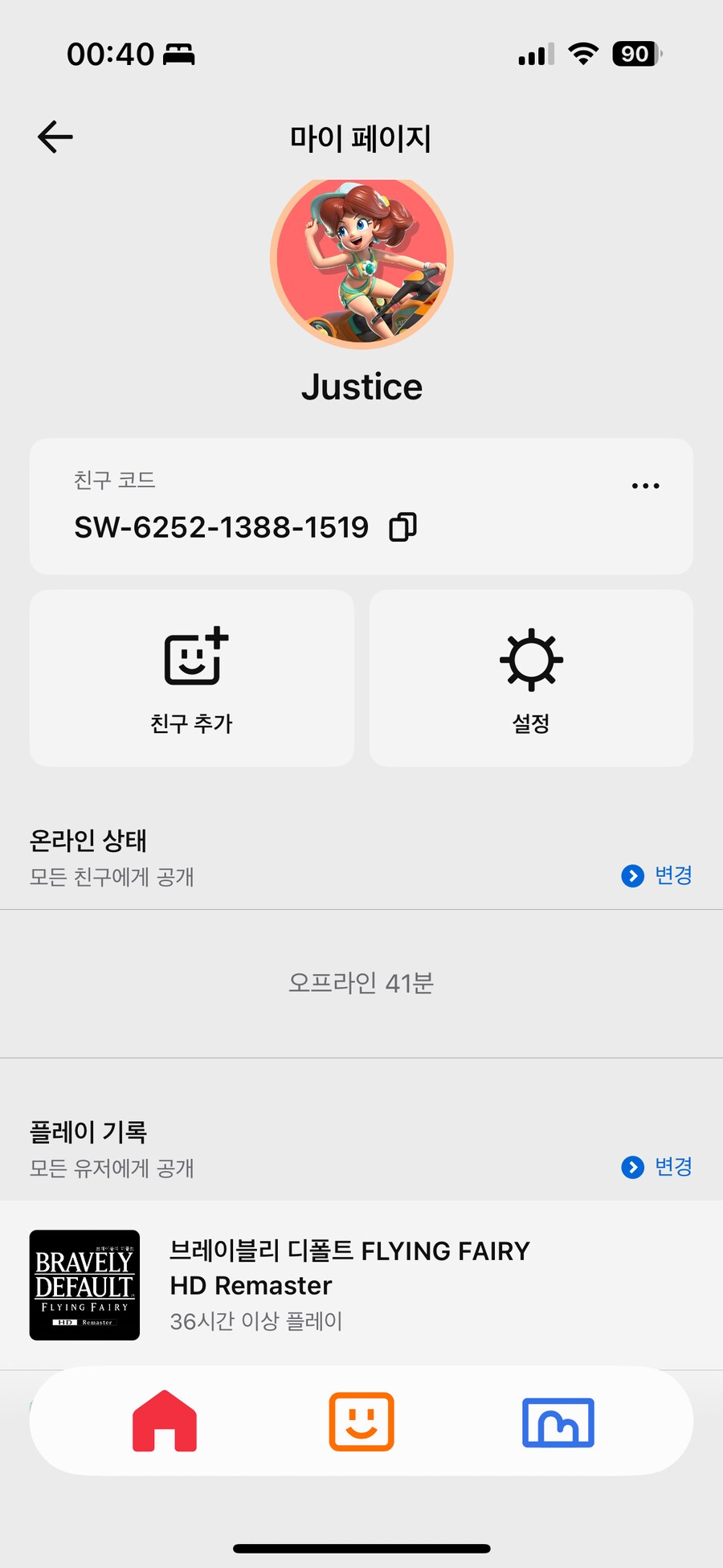Open the friend code options ellipsis menu
The height and width of the screenshot is (1568, 723).
[x=646, y=485]
